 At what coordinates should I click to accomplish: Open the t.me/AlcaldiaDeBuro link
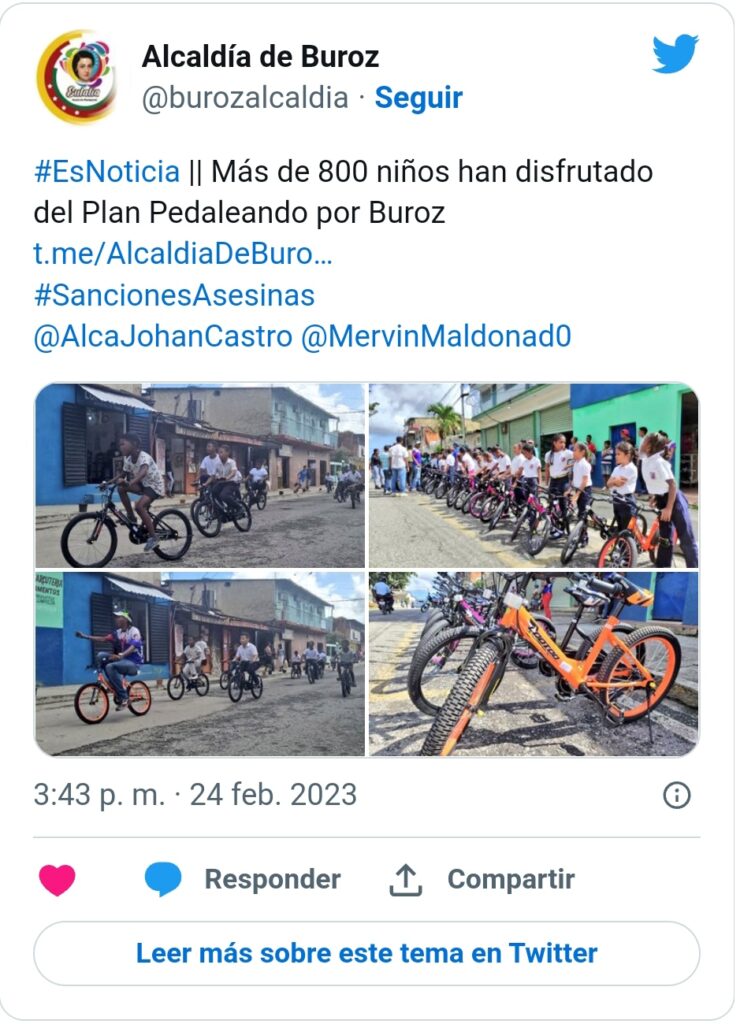click(183, 254)
